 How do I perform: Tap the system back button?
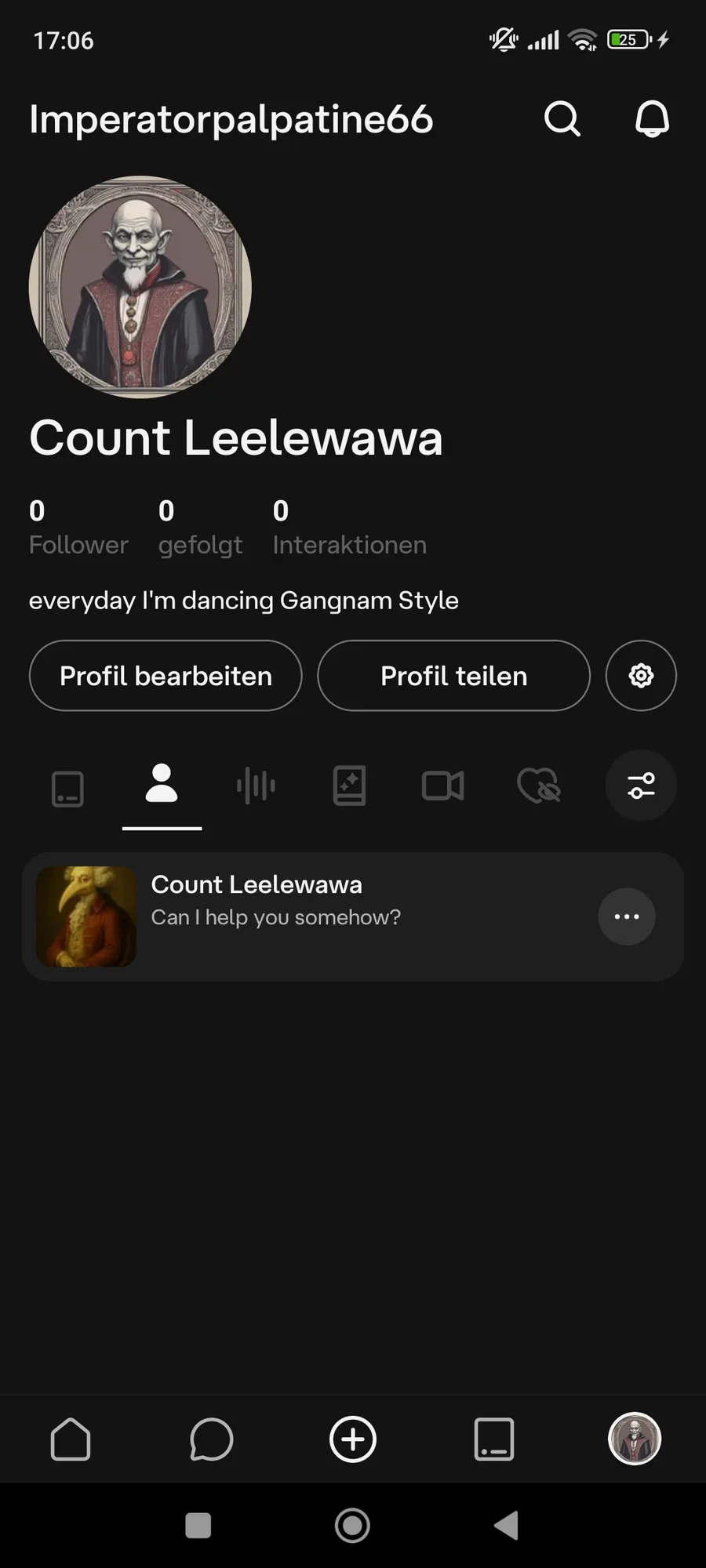pyautogui.click(x=507, y=1526)
